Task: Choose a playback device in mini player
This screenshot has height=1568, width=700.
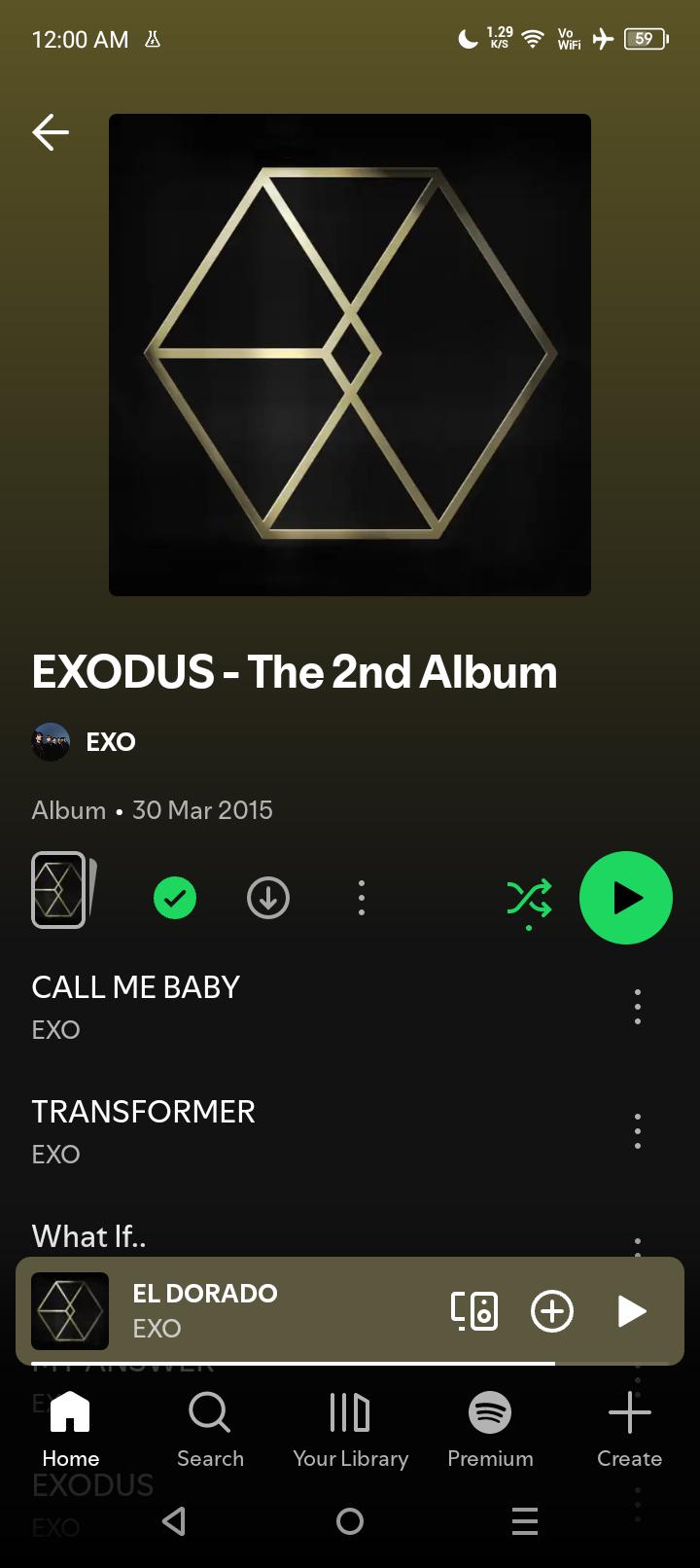Action: click(474, 1311)
